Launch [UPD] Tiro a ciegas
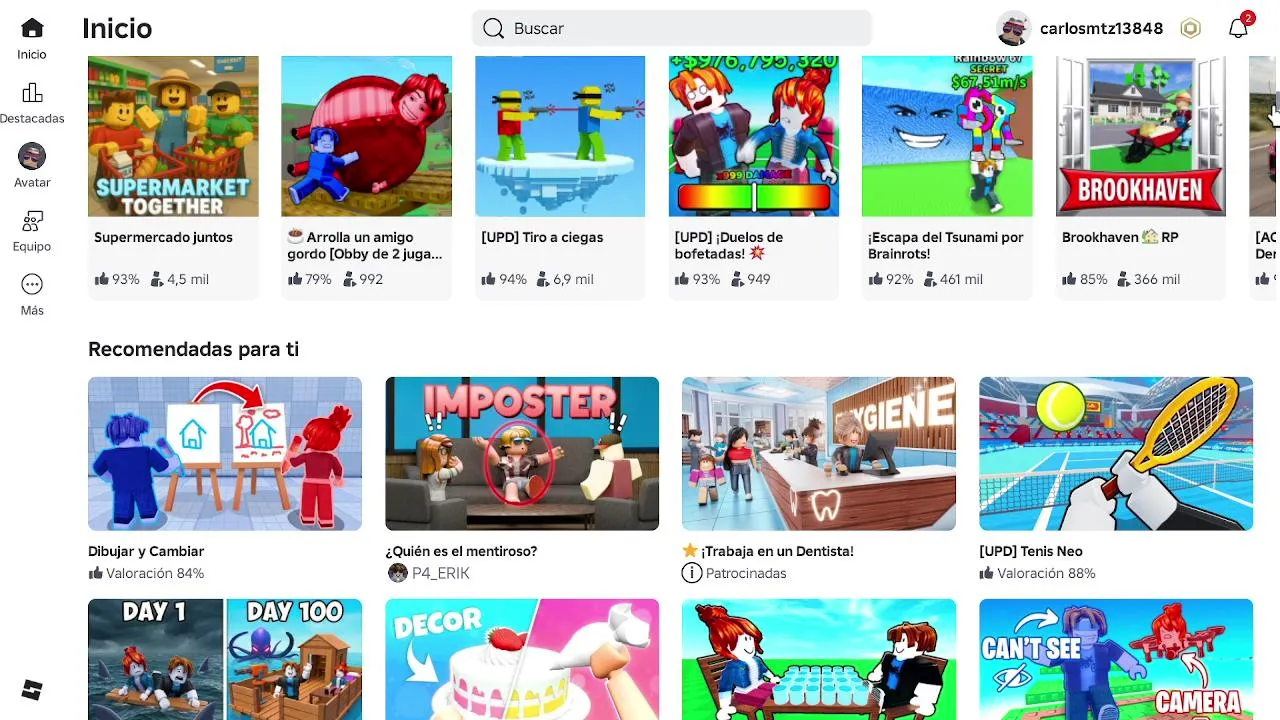The width and height of the screenshot is (1280, 720). click(x=559, y=137)
